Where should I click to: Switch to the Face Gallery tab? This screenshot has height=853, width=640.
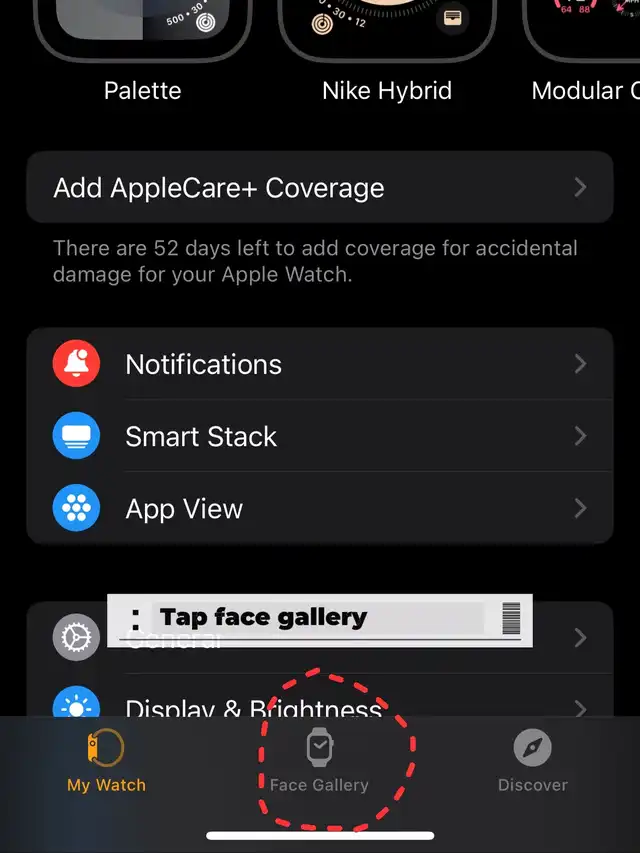coord(319,762)
